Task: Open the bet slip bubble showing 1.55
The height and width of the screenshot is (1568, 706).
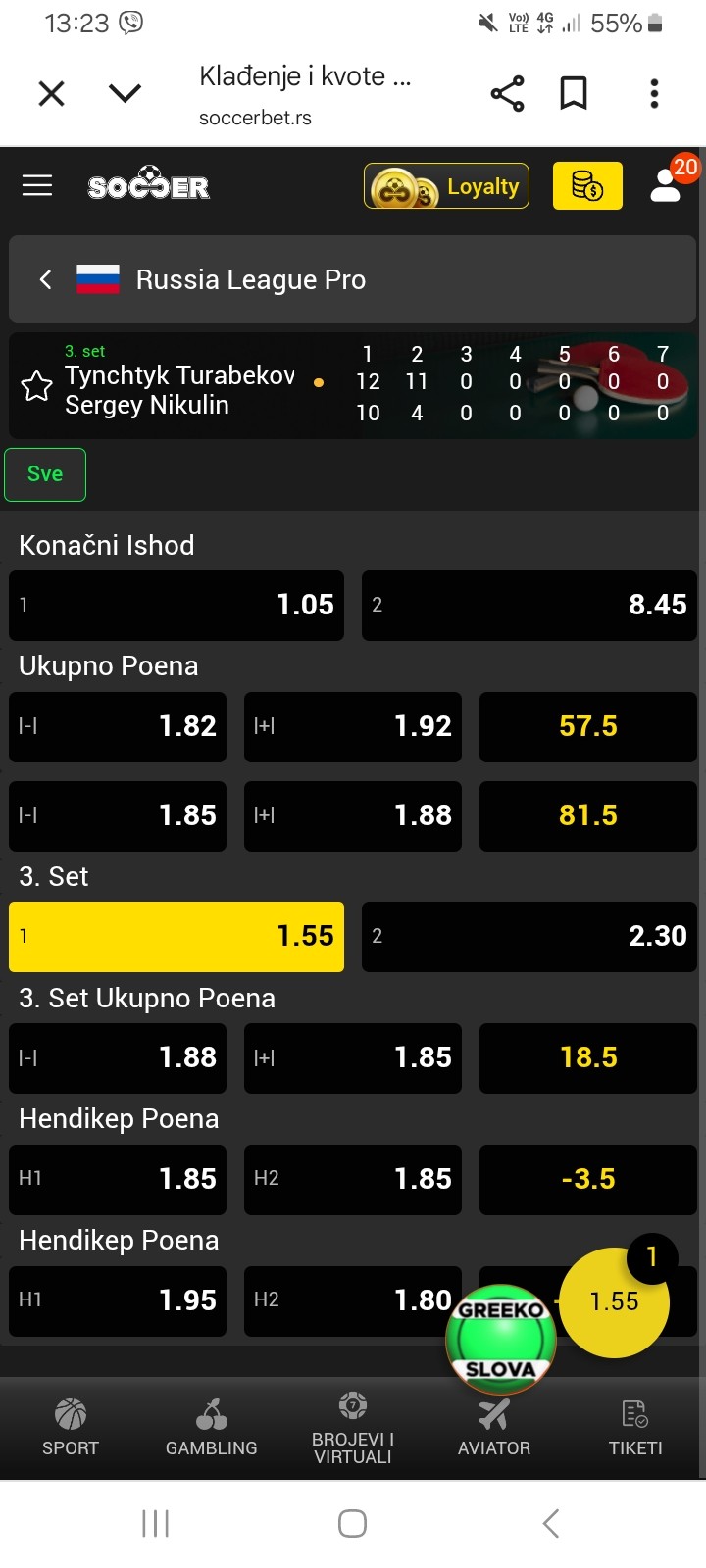Action: [x=615, y=1301]
